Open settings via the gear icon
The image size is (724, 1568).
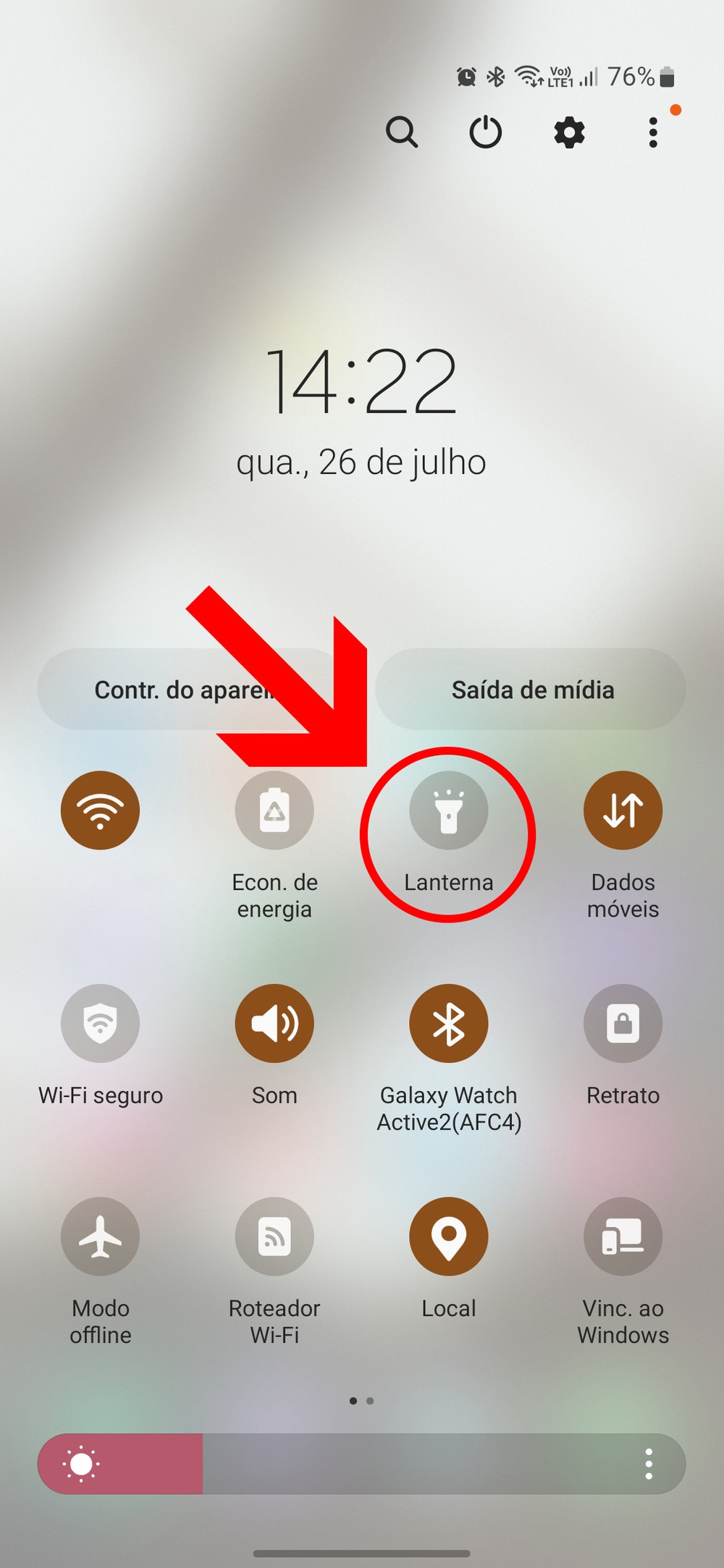coord(569,132)
